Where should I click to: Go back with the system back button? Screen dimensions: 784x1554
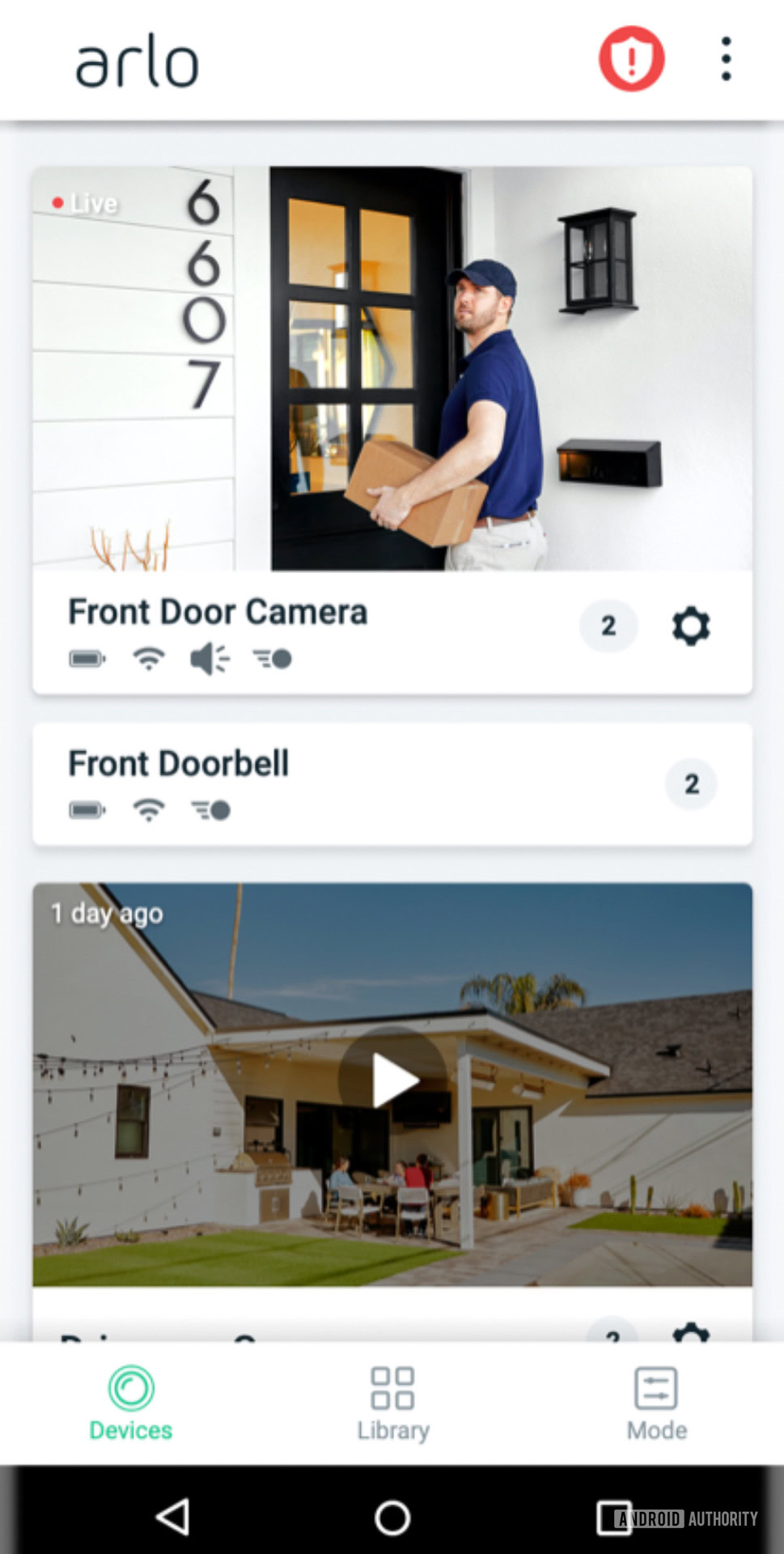tap(173, 1517)
